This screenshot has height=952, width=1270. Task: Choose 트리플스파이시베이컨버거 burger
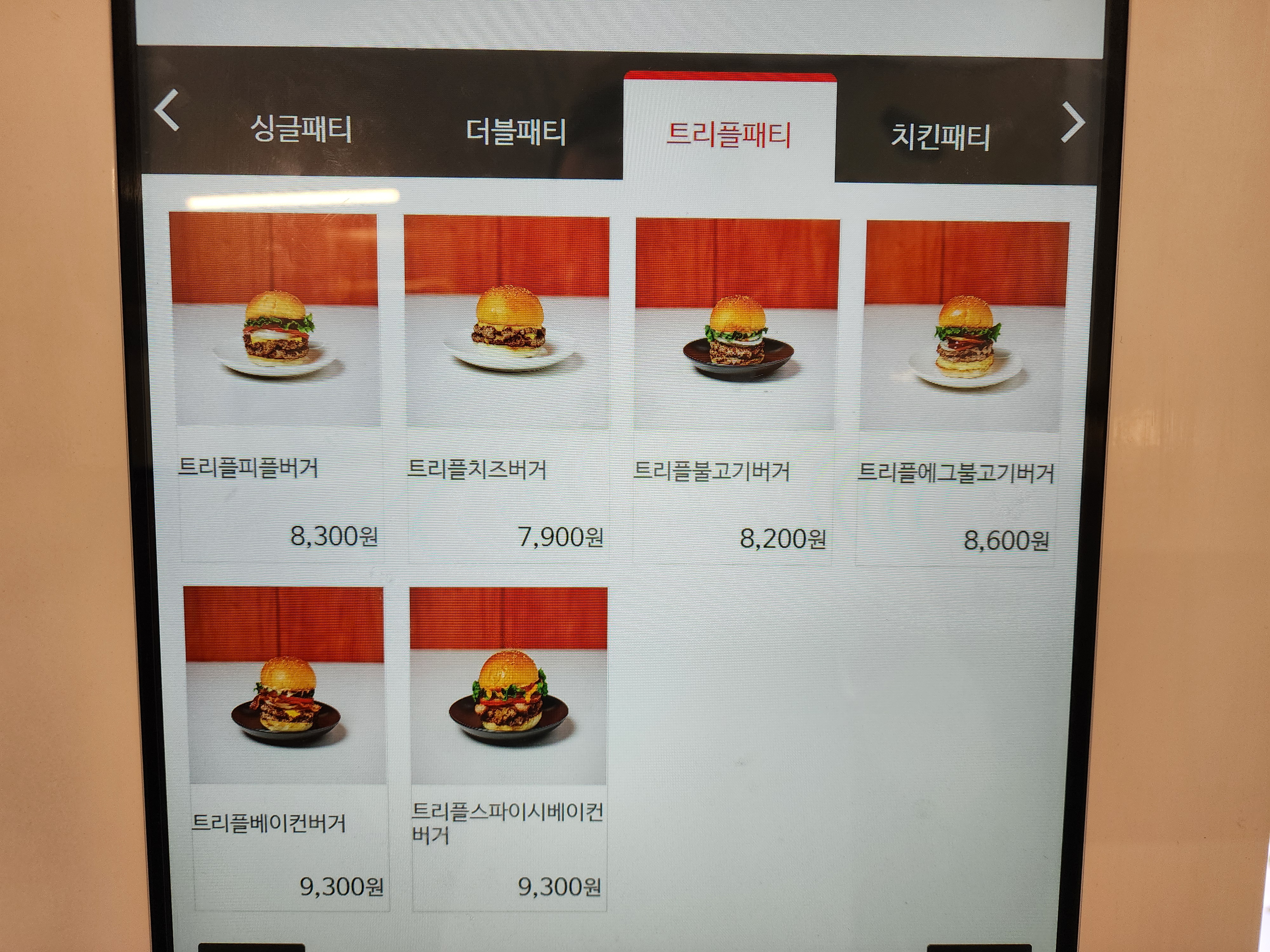[x=509, y=746]
